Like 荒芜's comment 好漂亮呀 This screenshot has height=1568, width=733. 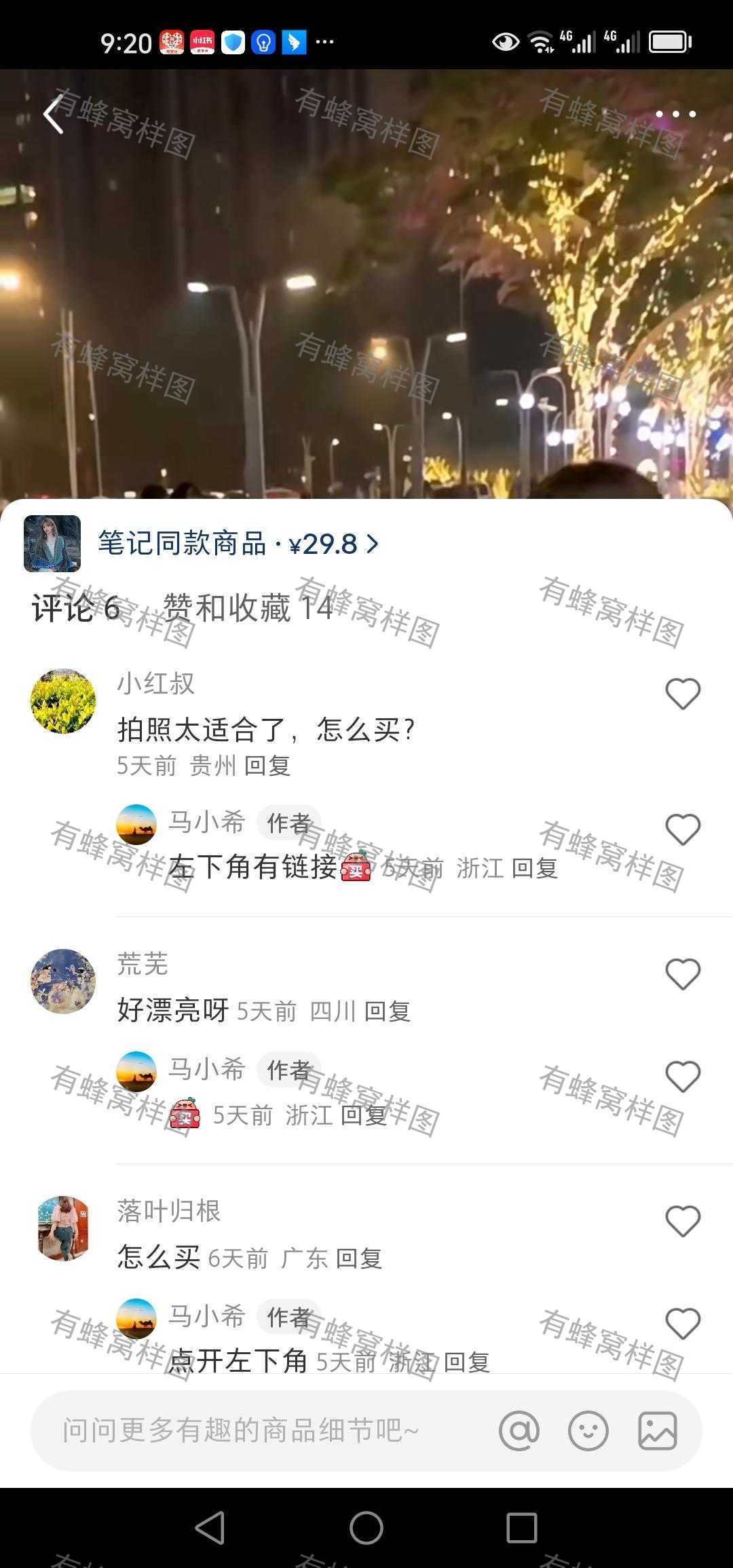[x=683, y=974]
